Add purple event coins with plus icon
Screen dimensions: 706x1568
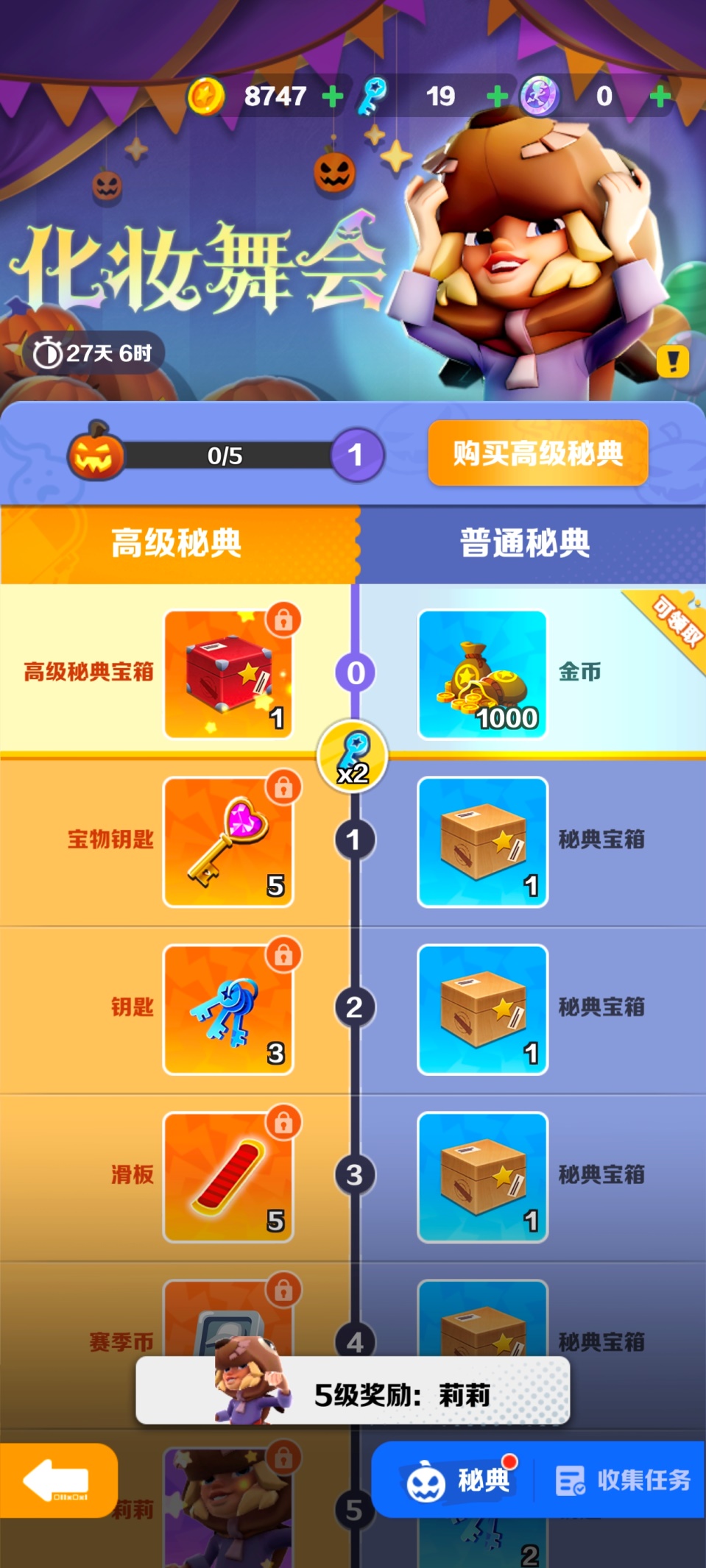[x=660, y=96]
